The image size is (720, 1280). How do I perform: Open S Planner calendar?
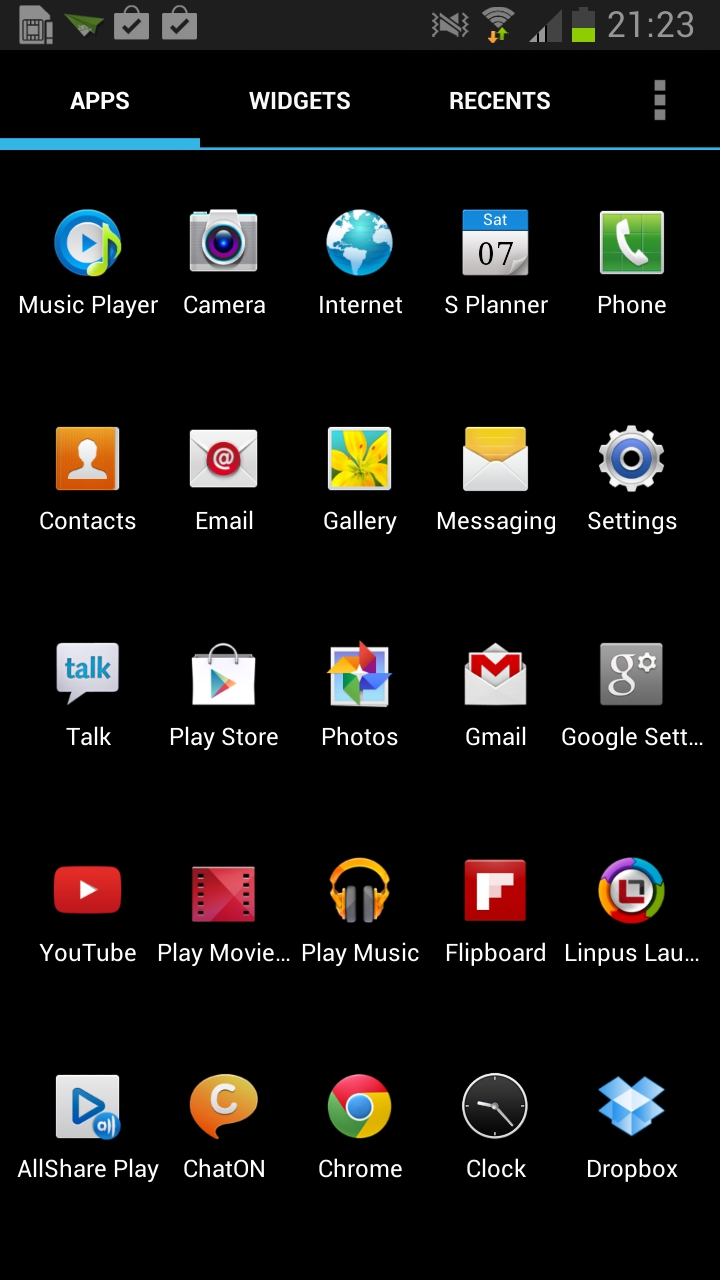coord(496,264)
